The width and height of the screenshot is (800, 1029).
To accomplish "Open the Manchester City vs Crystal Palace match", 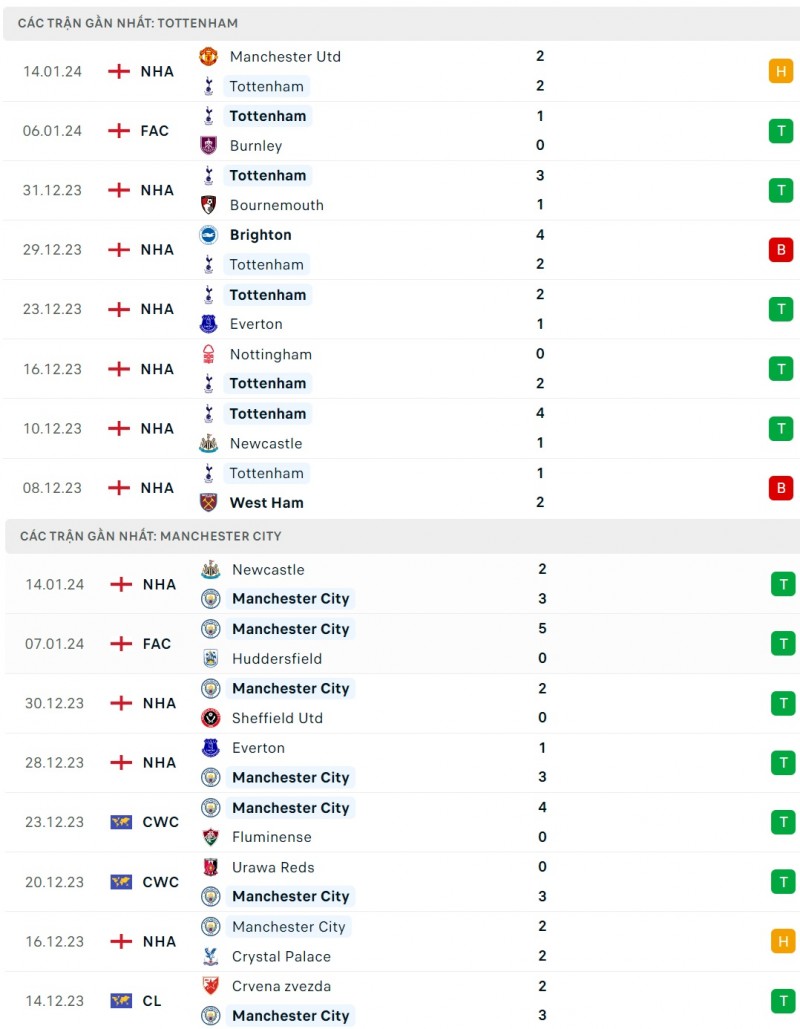I will click(x=400, y=941).
